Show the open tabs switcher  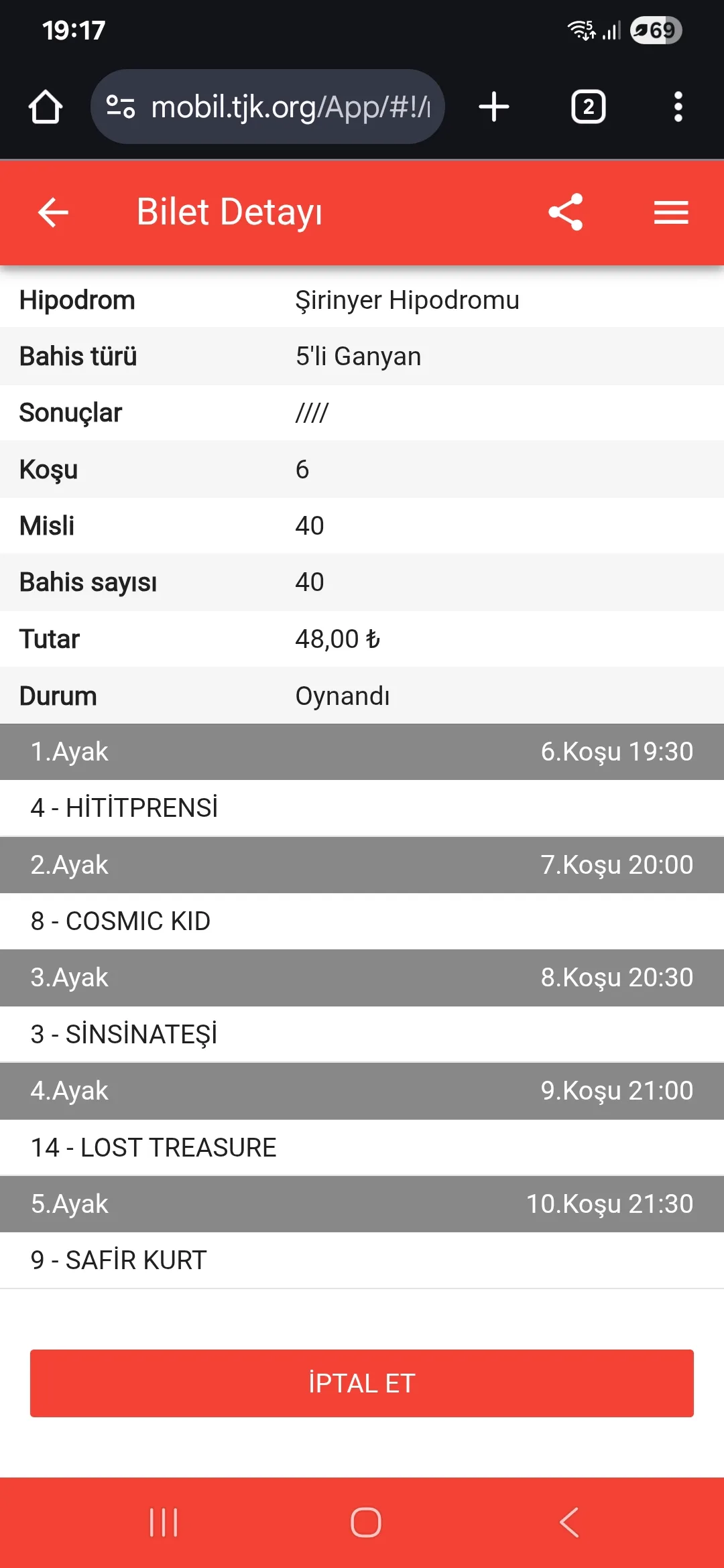[588, 107]
